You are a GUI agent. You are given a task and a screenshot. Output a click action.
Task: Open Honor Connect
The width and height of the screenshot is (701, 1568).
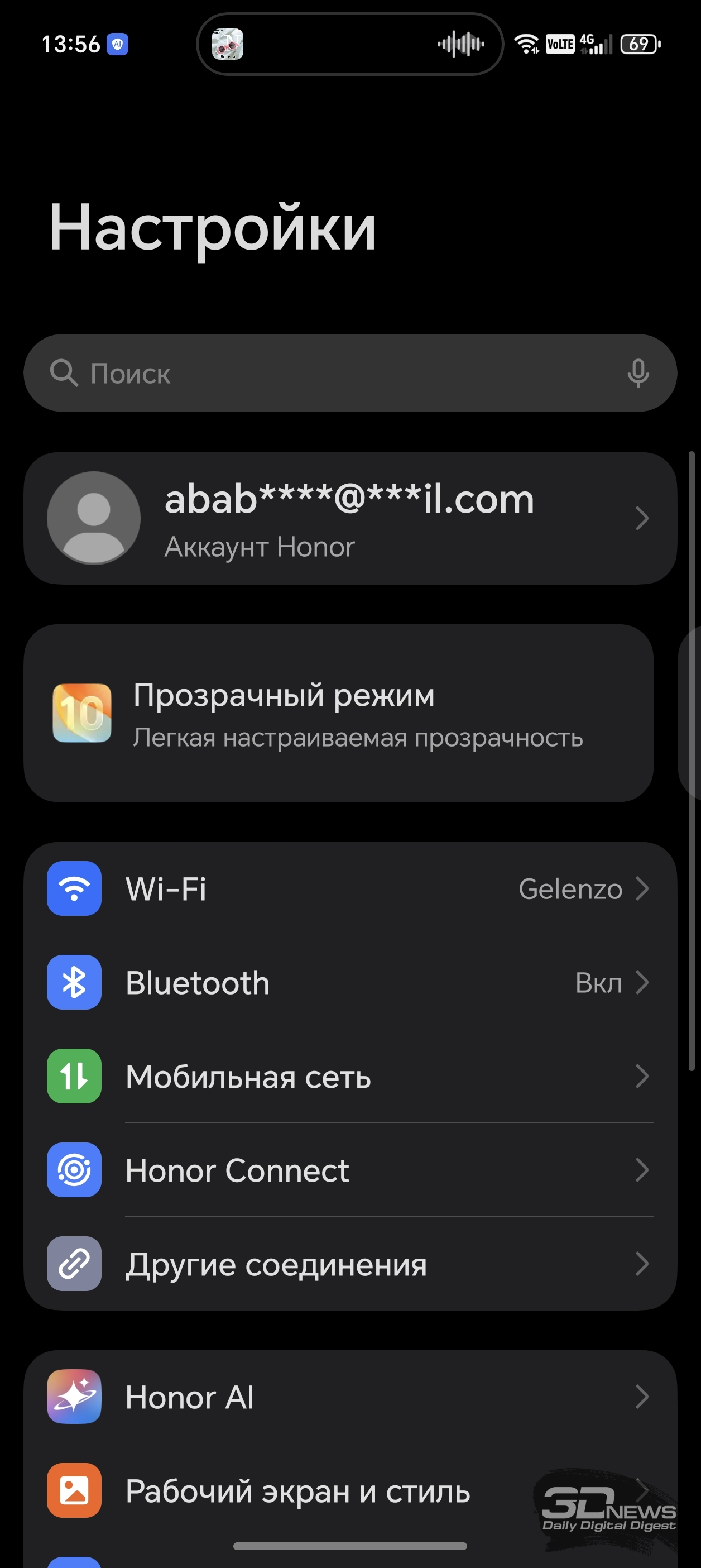tap(350, 1170)
